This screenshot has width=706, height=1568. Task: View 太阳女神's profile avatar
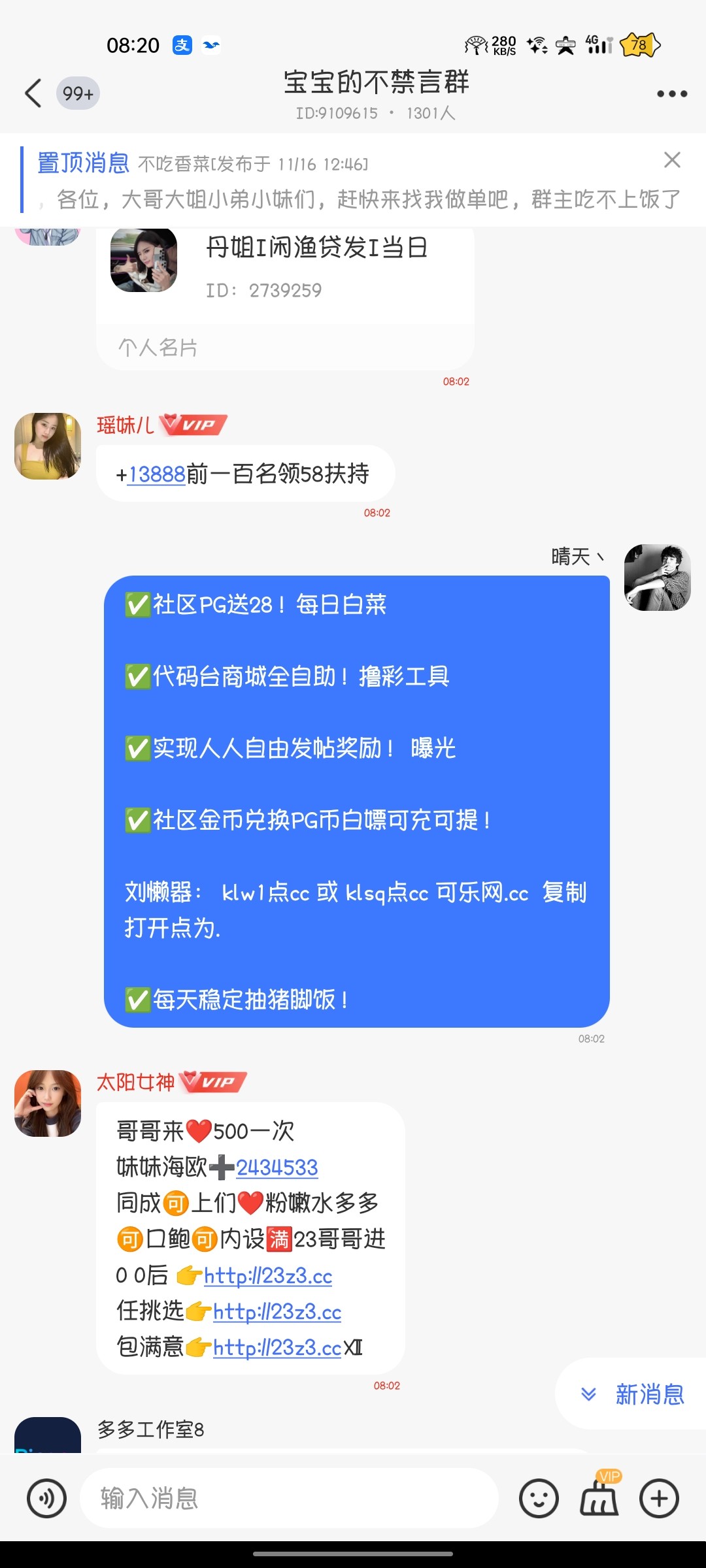(x=48, y=1103)
